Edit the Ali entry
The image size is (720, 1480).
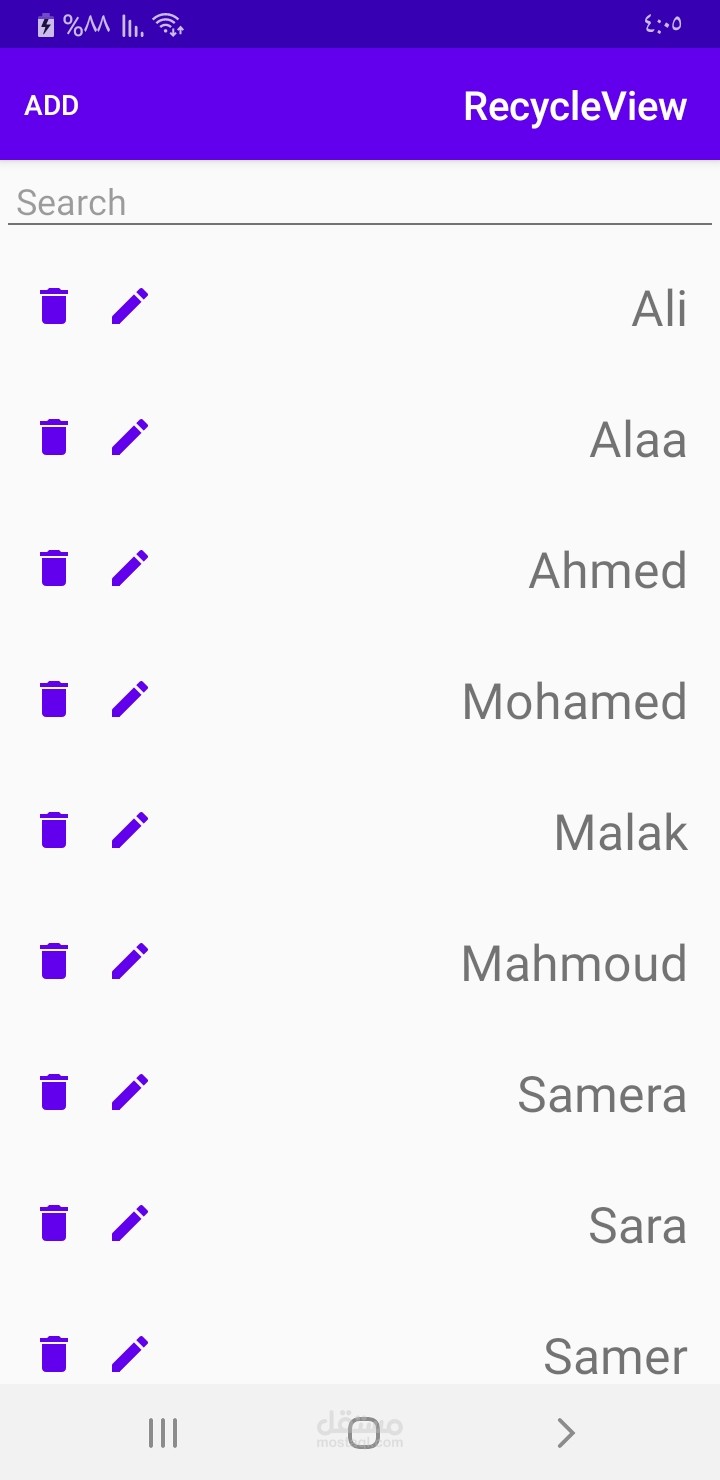point(130,306)
